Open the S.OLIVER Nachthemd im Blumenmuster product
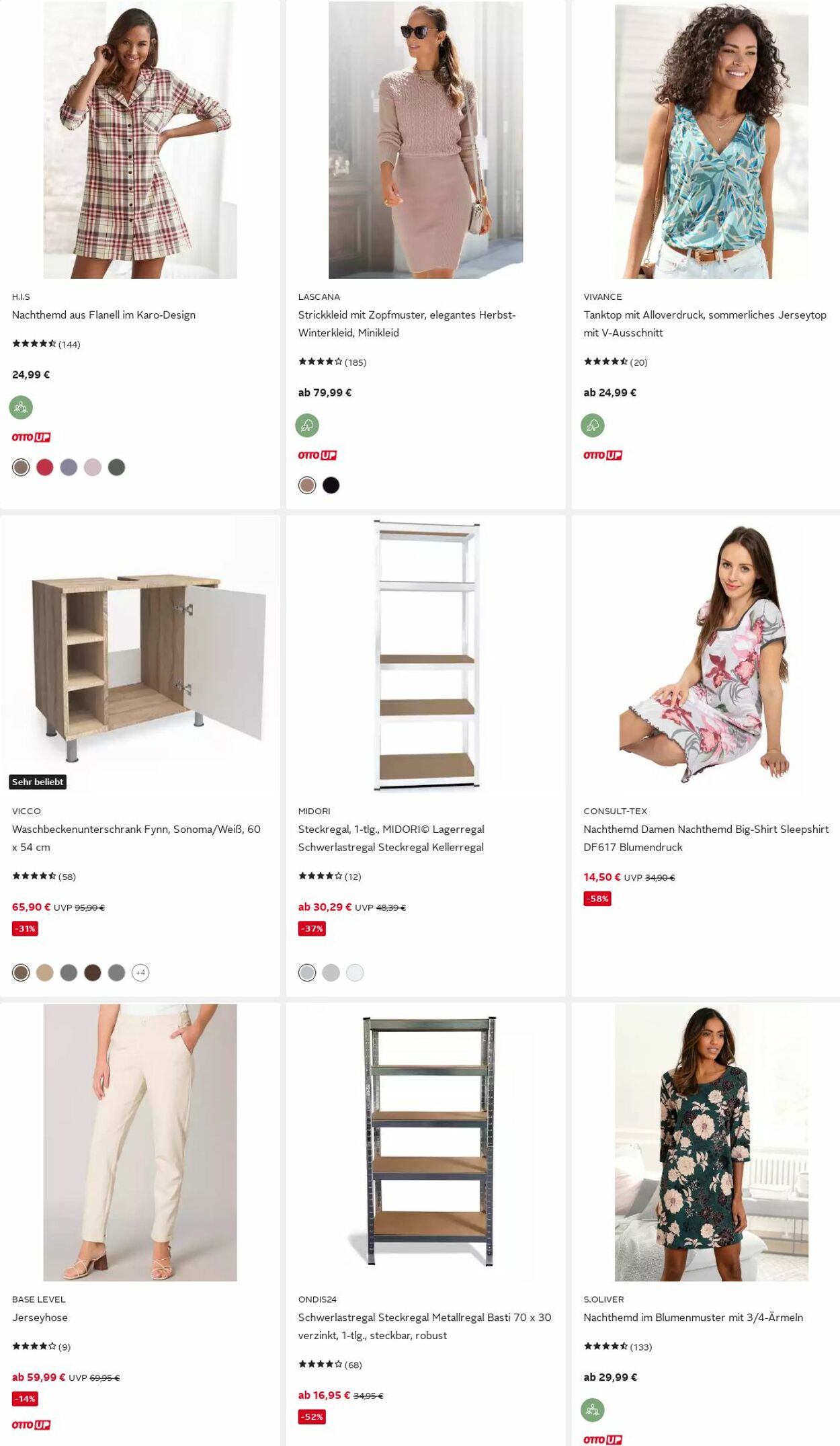Image resolution: width=840 pixels, height=1446 pixels. click(x=693, y=1317)
